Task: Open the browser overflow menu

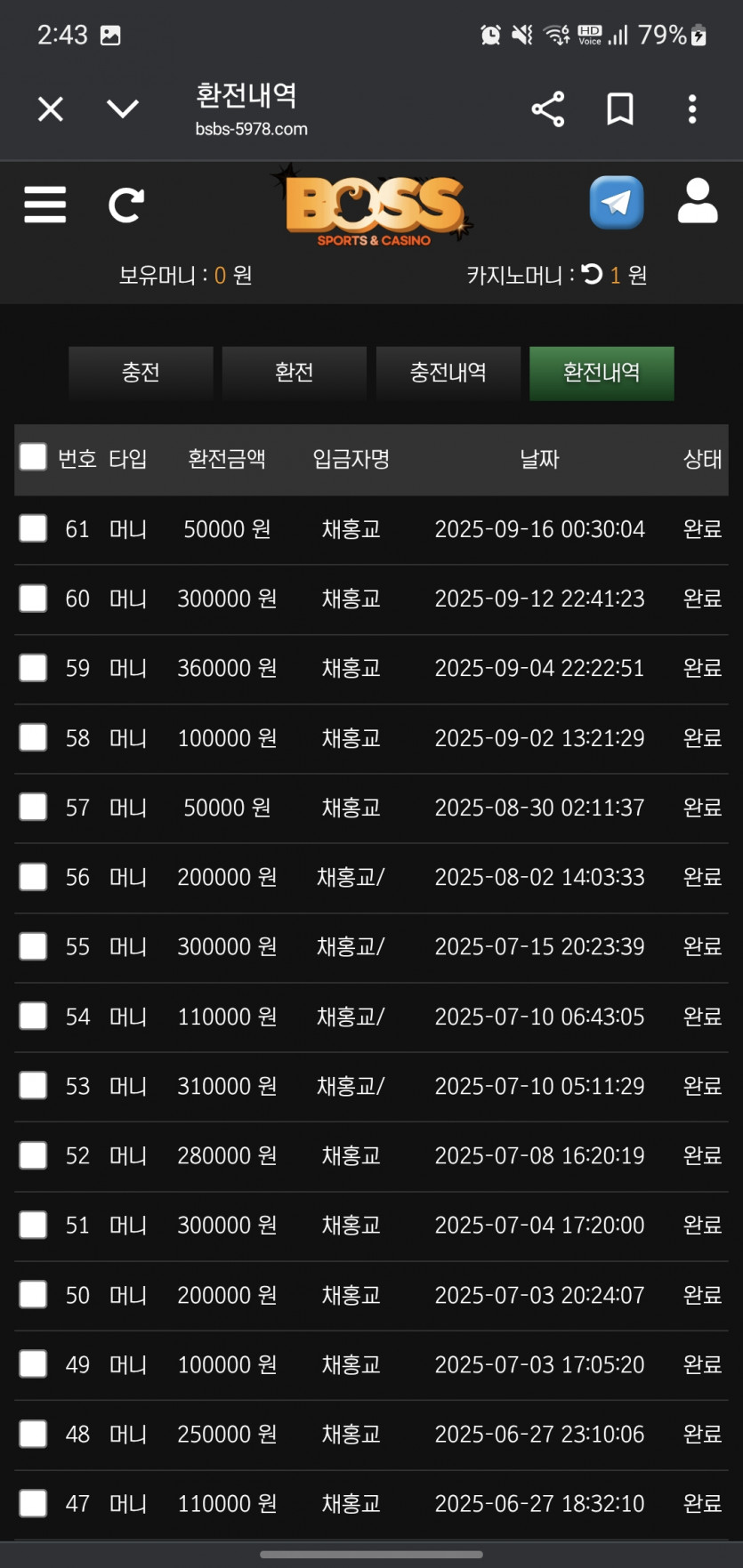Action: pos(692,109)
